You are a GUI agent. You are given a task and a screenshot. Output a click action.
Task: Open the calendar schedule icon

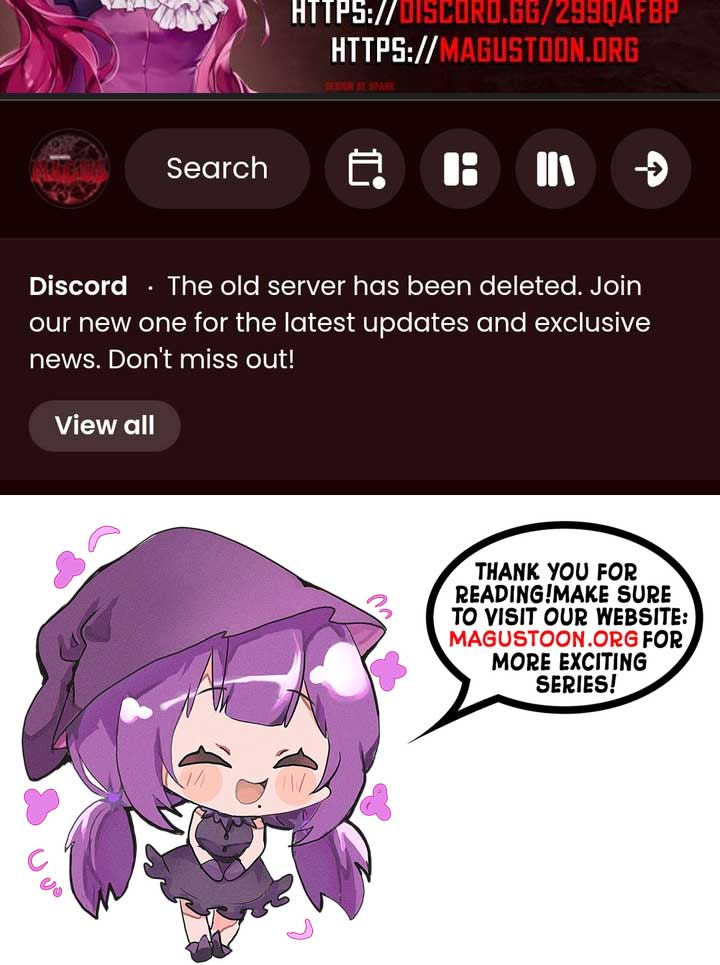(x=365, y=169)
